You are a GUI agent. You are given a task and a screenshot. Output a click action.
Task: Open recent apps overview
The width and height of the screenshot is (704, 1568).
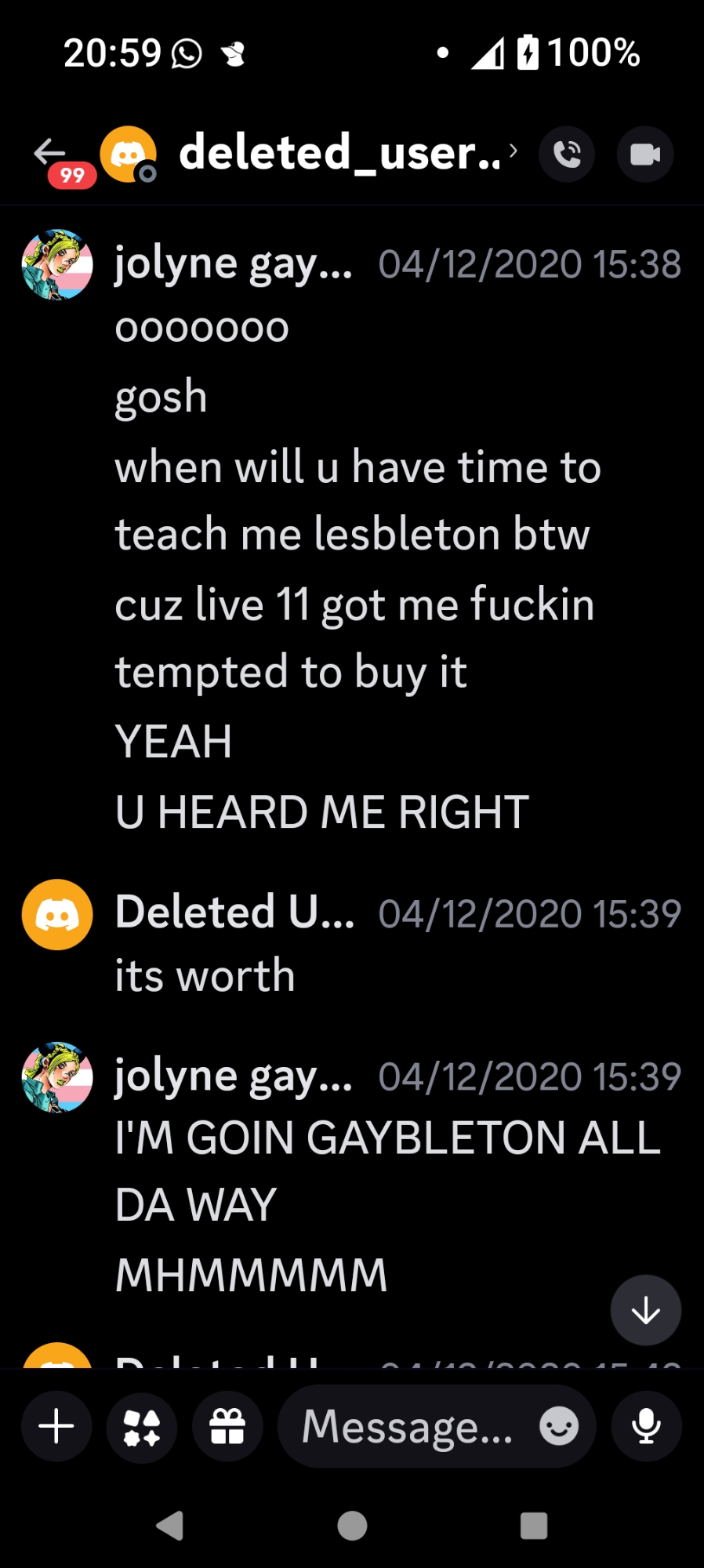[x=534, y=1526]
